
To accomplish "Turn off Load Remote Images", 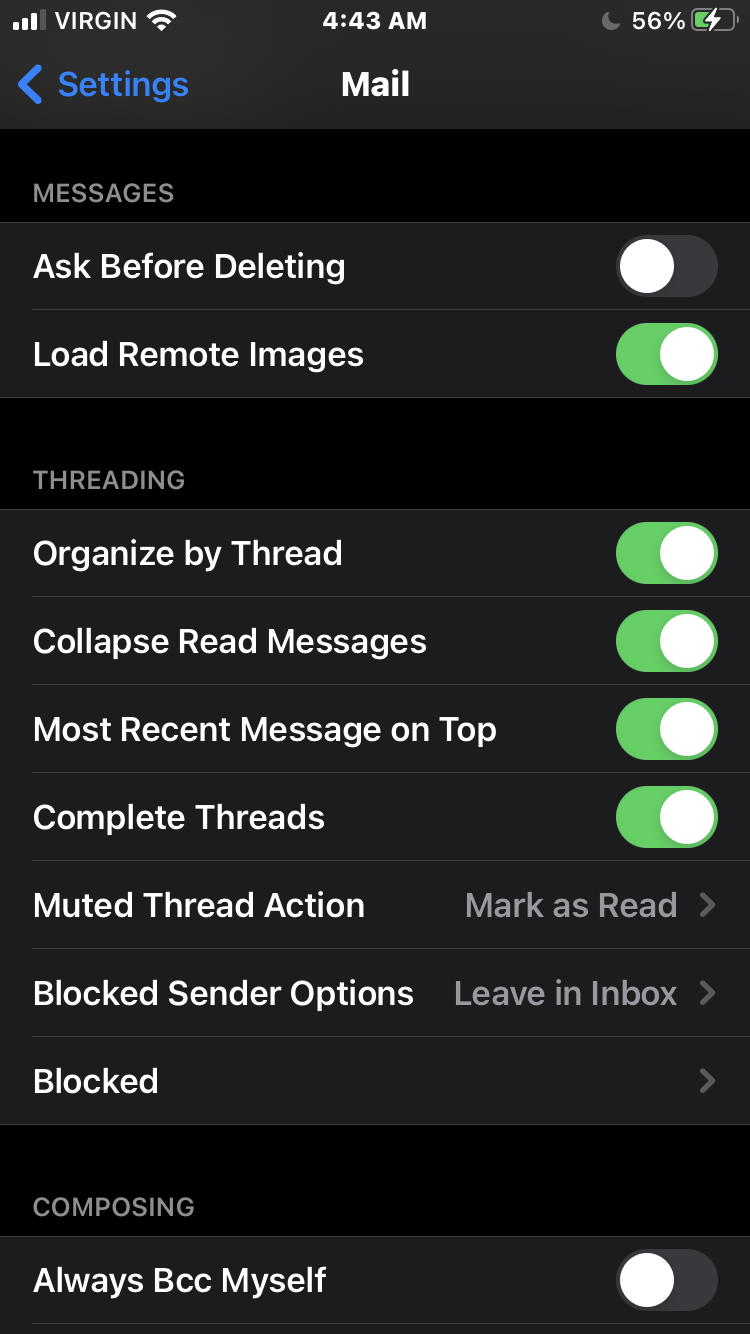I will [666, 354].
